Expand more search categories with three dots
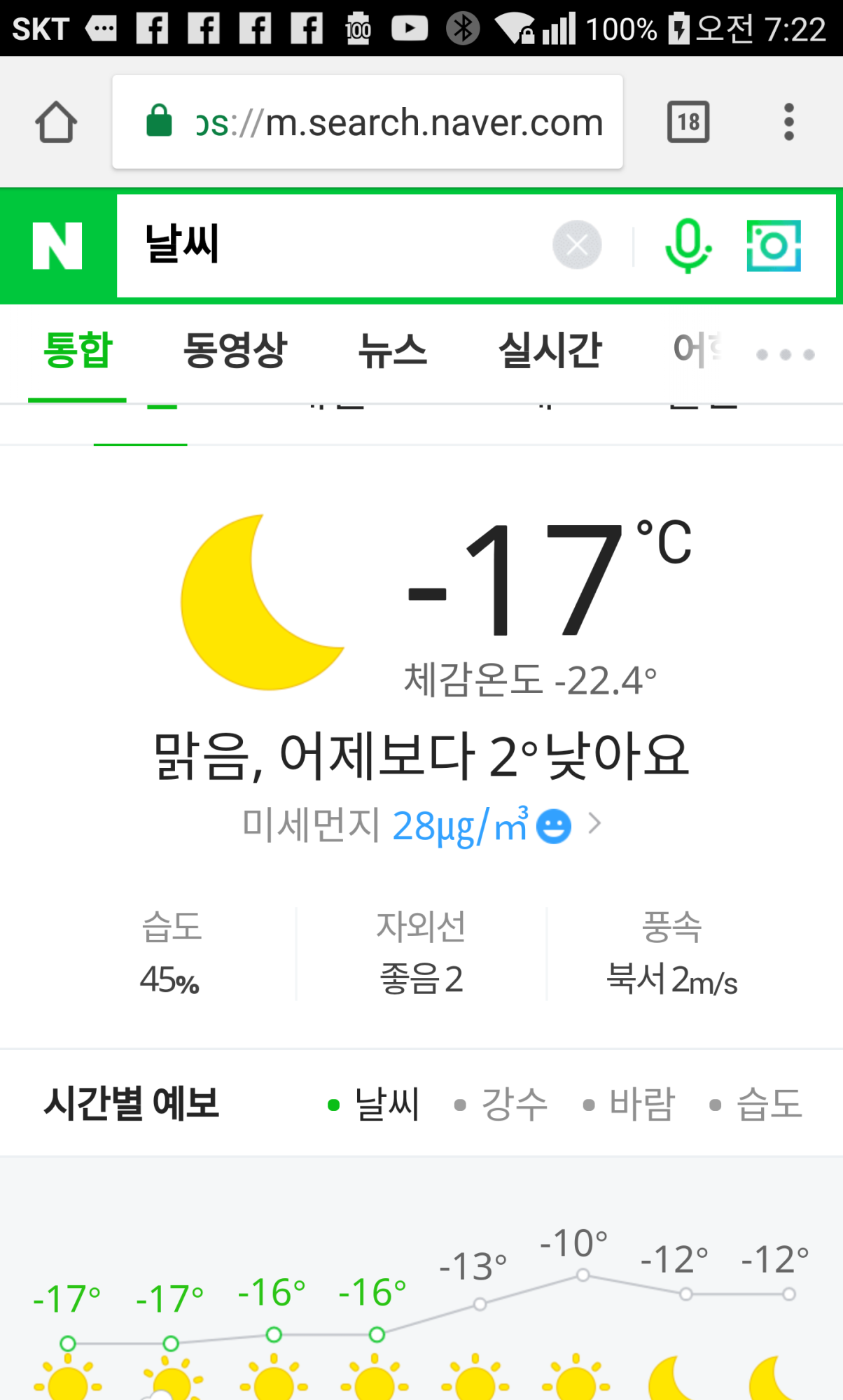The width and height of the screenshot is (843, 1400). [x=785, y=354]
